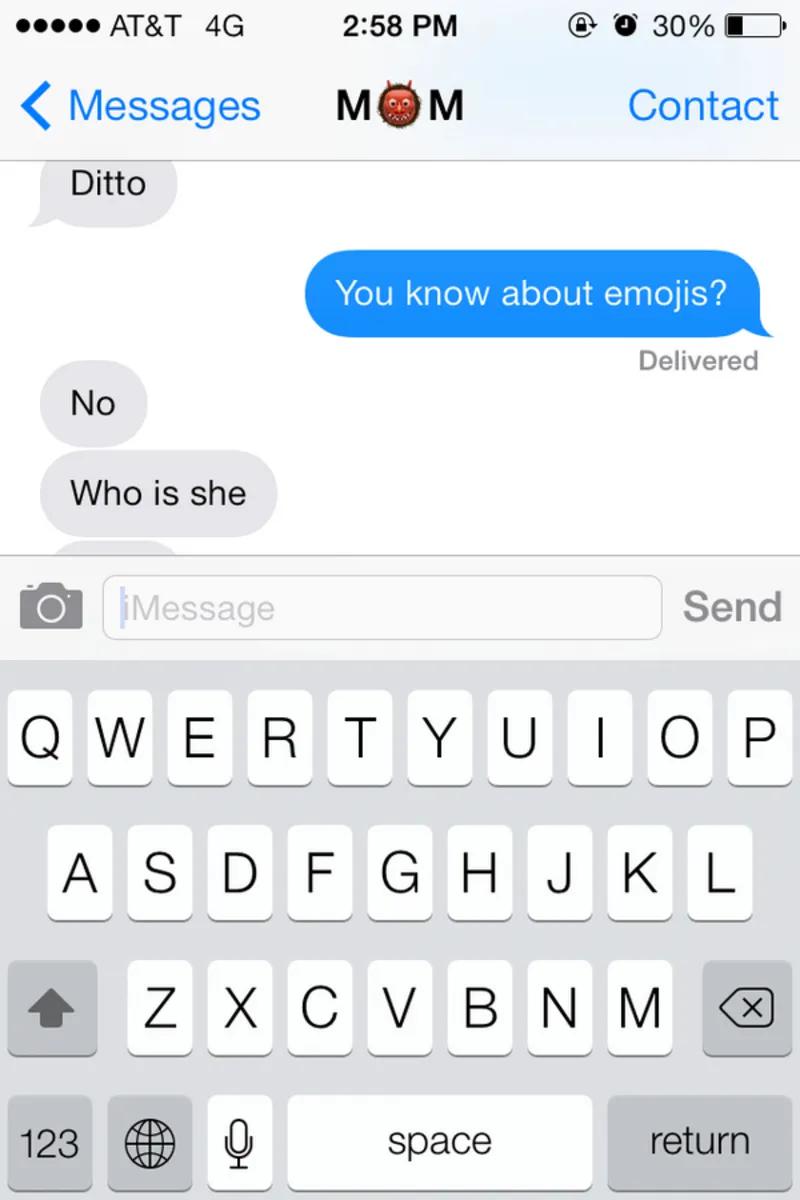Screen dimensions: 800x1200
Task: Tap the microphone key for voice dictation
Action: coord(240,1140)
